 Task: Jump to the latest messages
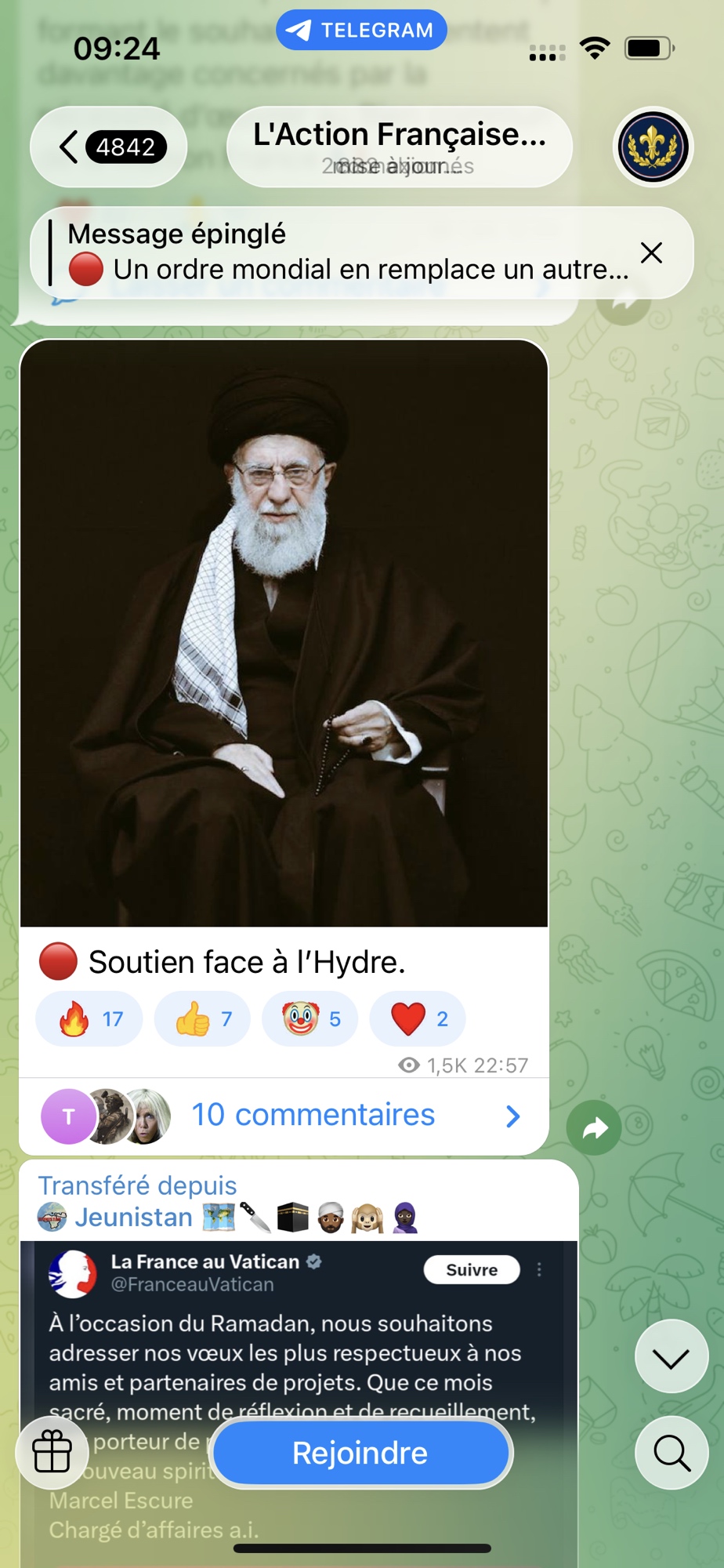[672, 1357]
